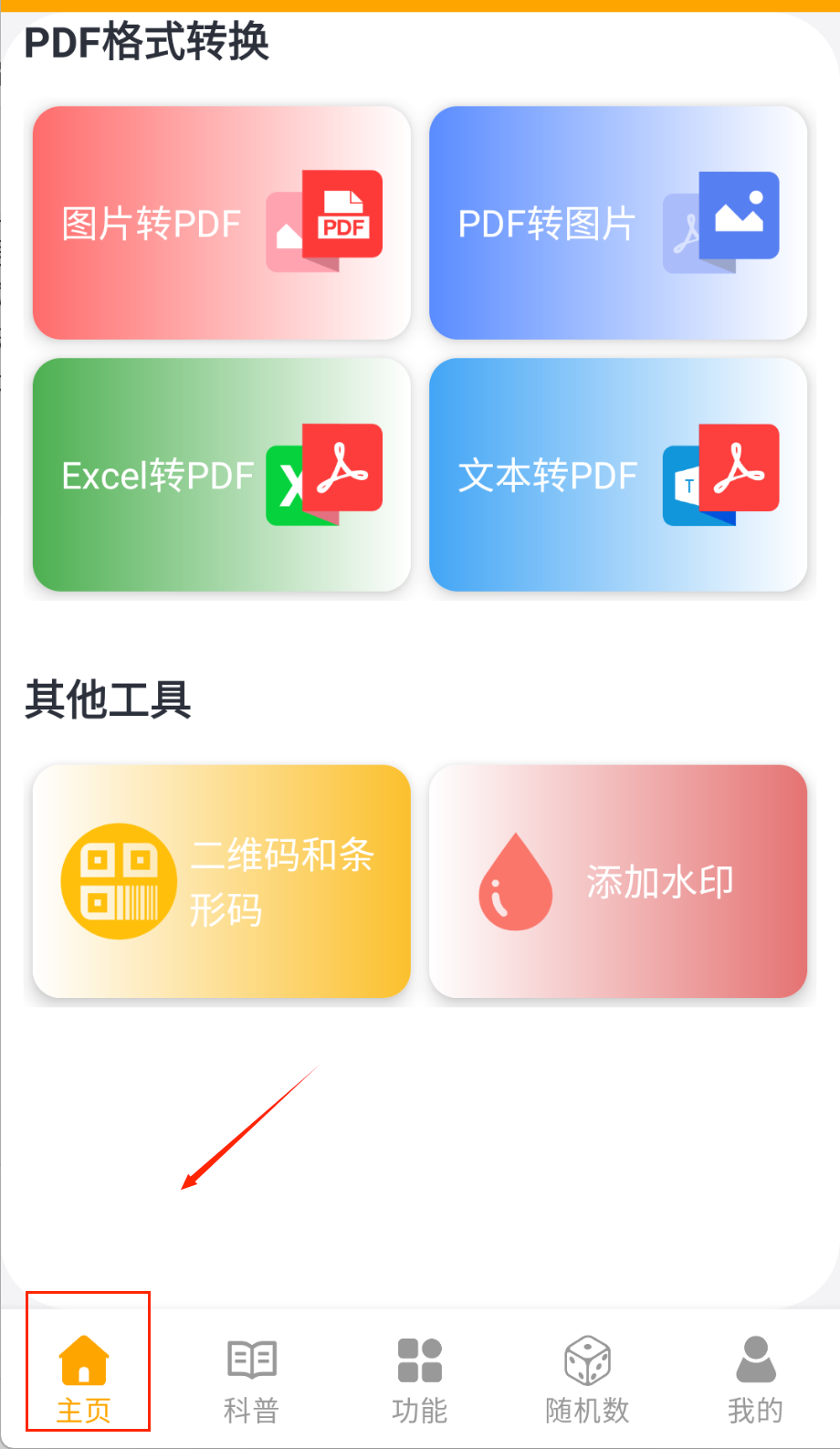Navigate to the 我的 profile tab
This screenshot has height=1449, width=840.
tap(755, 1379)
